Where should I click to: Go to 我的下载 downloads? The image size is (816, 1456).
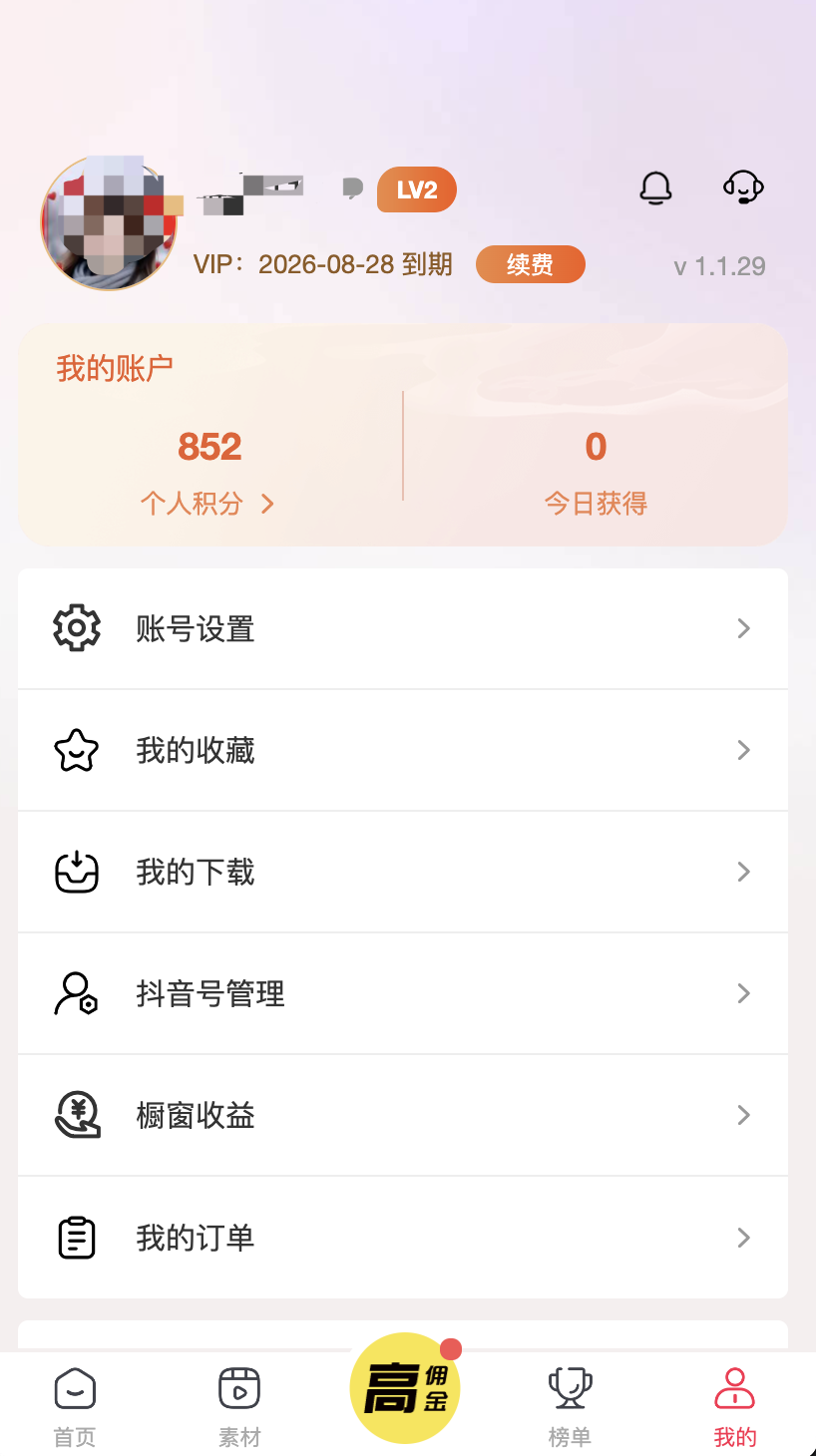[403, 872]
